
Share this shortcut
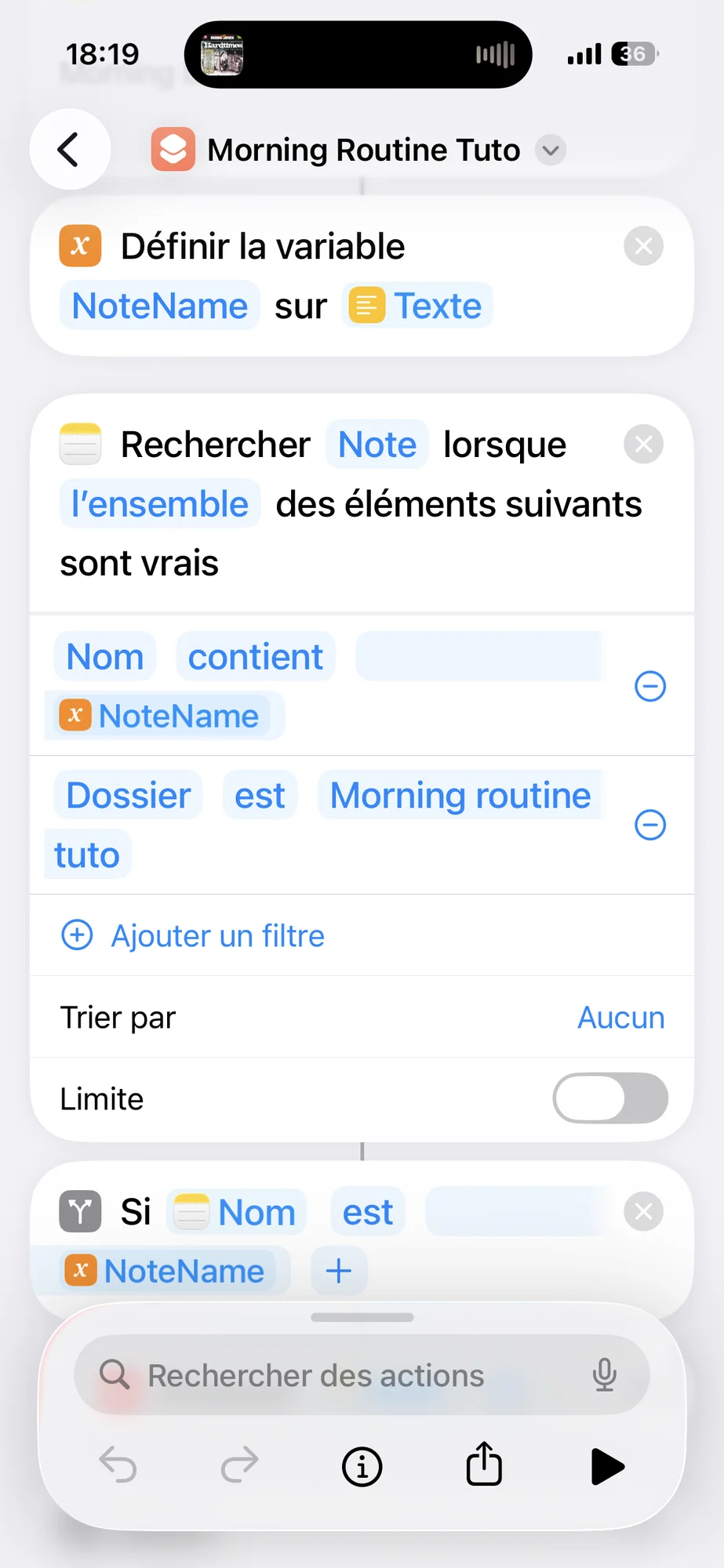pyautogui.click(x=484, y=1465)
